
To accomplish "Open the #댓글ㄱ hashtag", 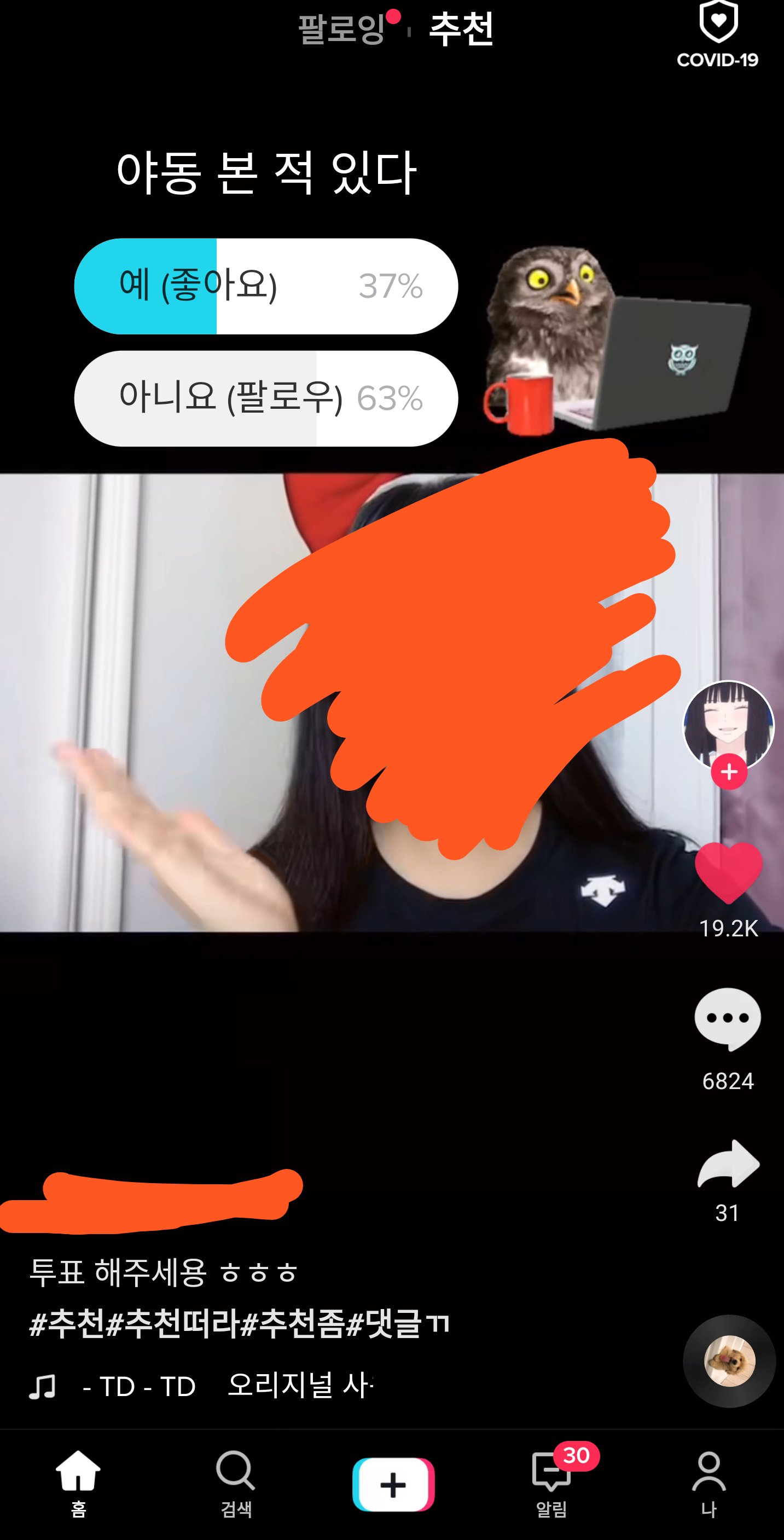I will tap(397, 1323).
